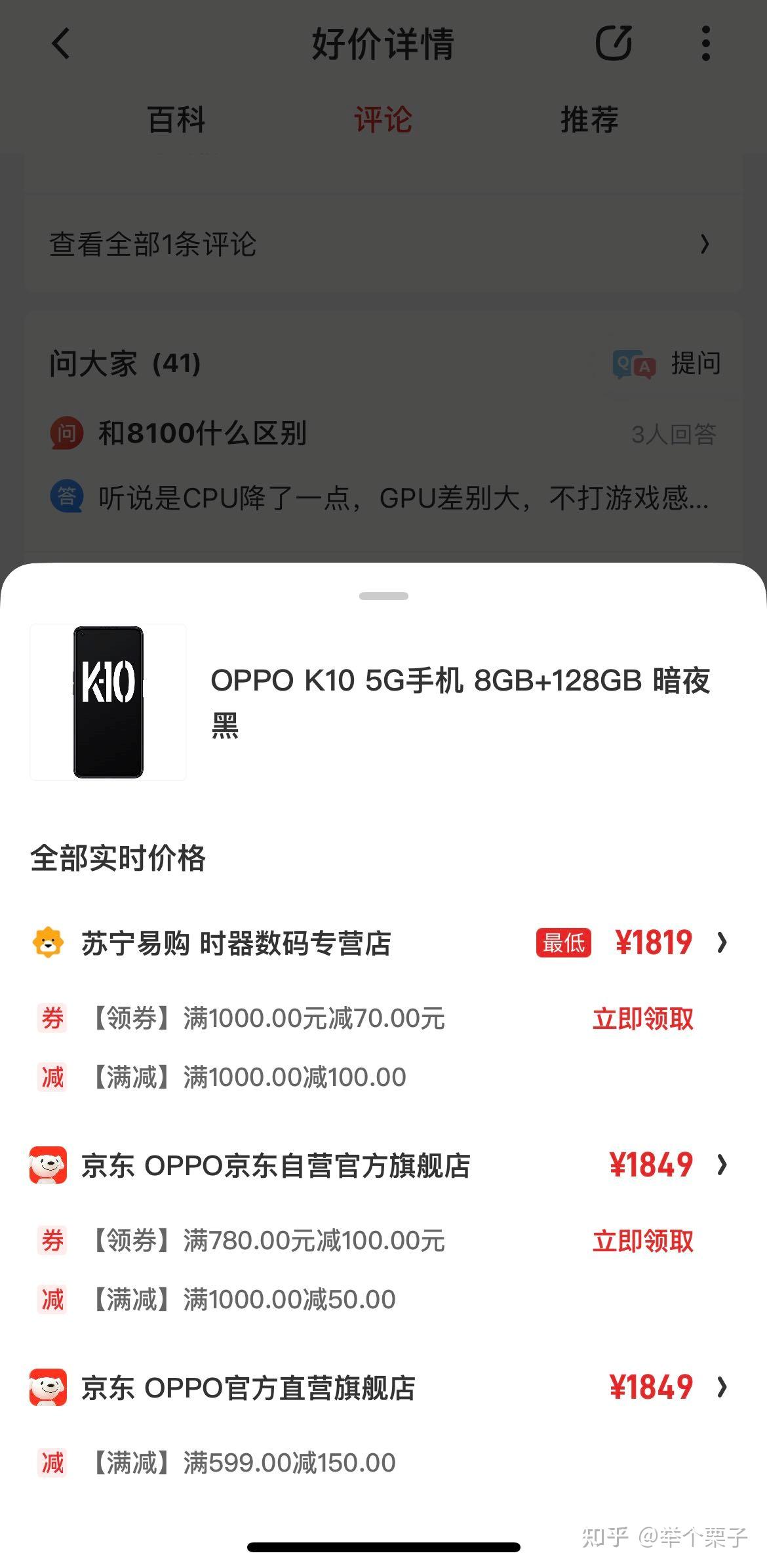The width and height of the screenshot is (767, 1568).
Task: Tap the OPPO K10 product thumbnail
Action: (x=108, y=702)
